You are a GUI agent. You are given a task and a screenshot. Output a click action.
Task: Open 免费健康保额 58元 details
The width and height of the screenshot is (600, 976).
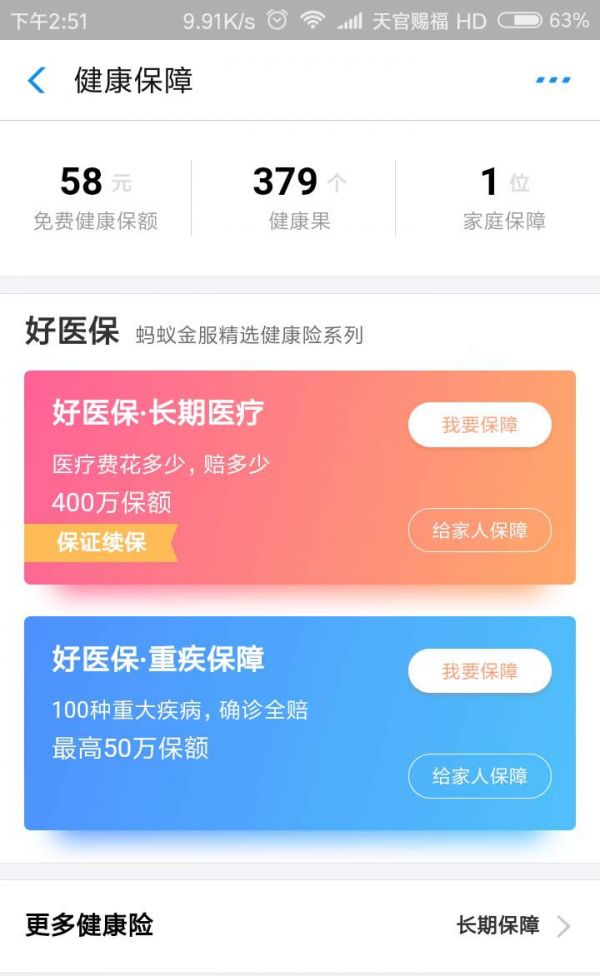click(x=96, y=198)
